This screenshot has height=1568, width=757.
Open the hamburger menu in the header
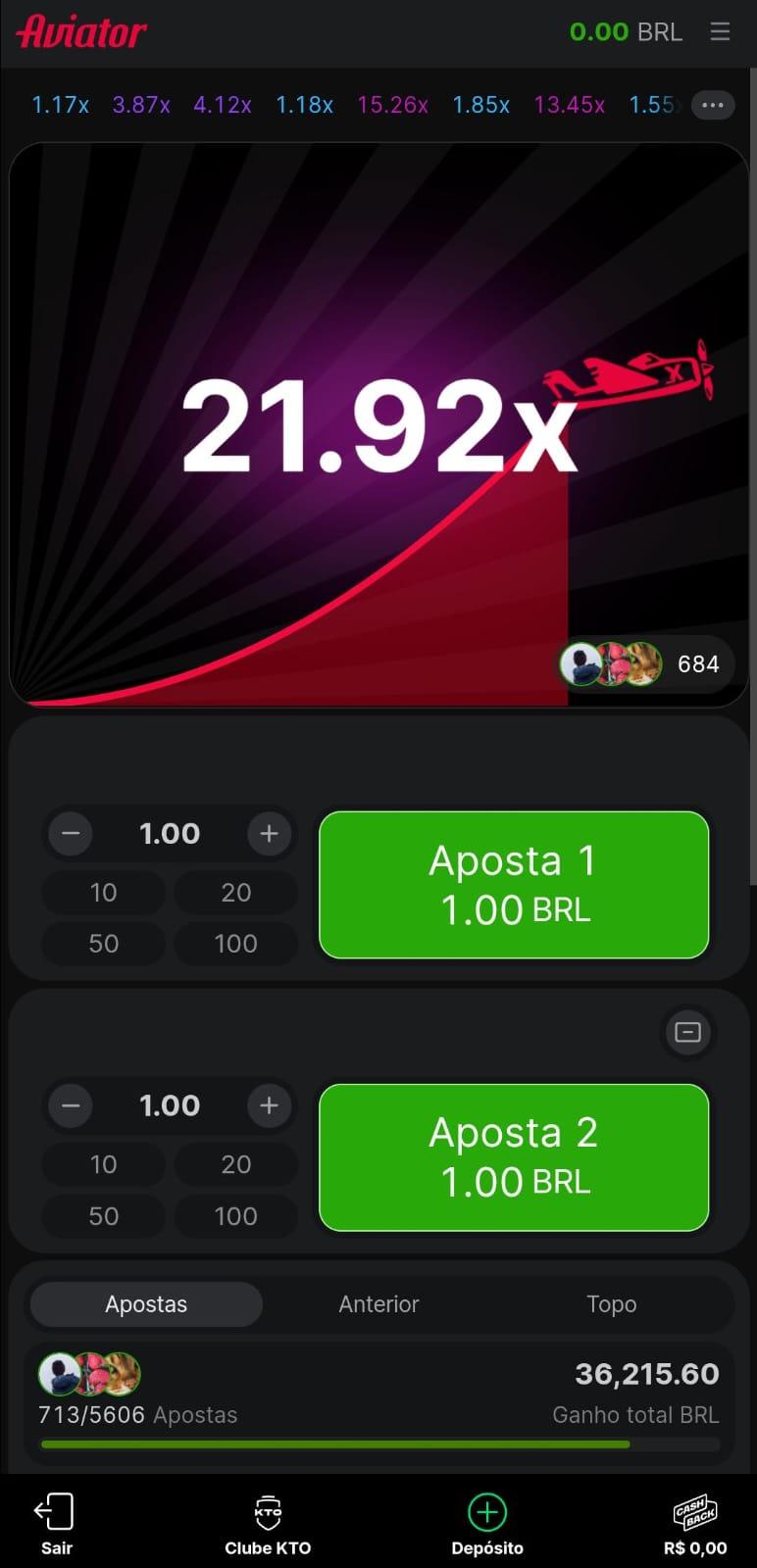click(720, 31)
